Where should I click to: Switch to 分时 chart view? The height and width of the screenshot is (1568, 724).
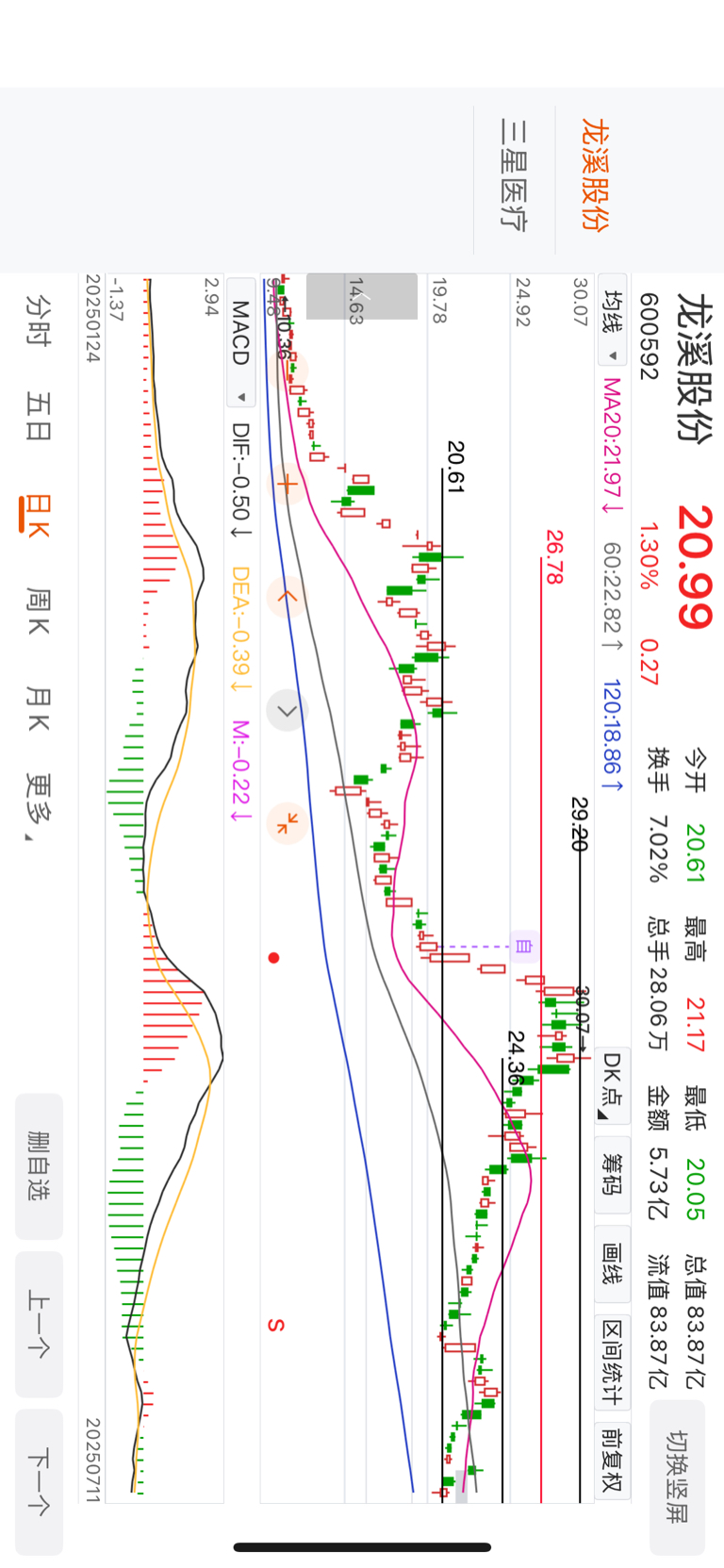click(x=39, y=320)
